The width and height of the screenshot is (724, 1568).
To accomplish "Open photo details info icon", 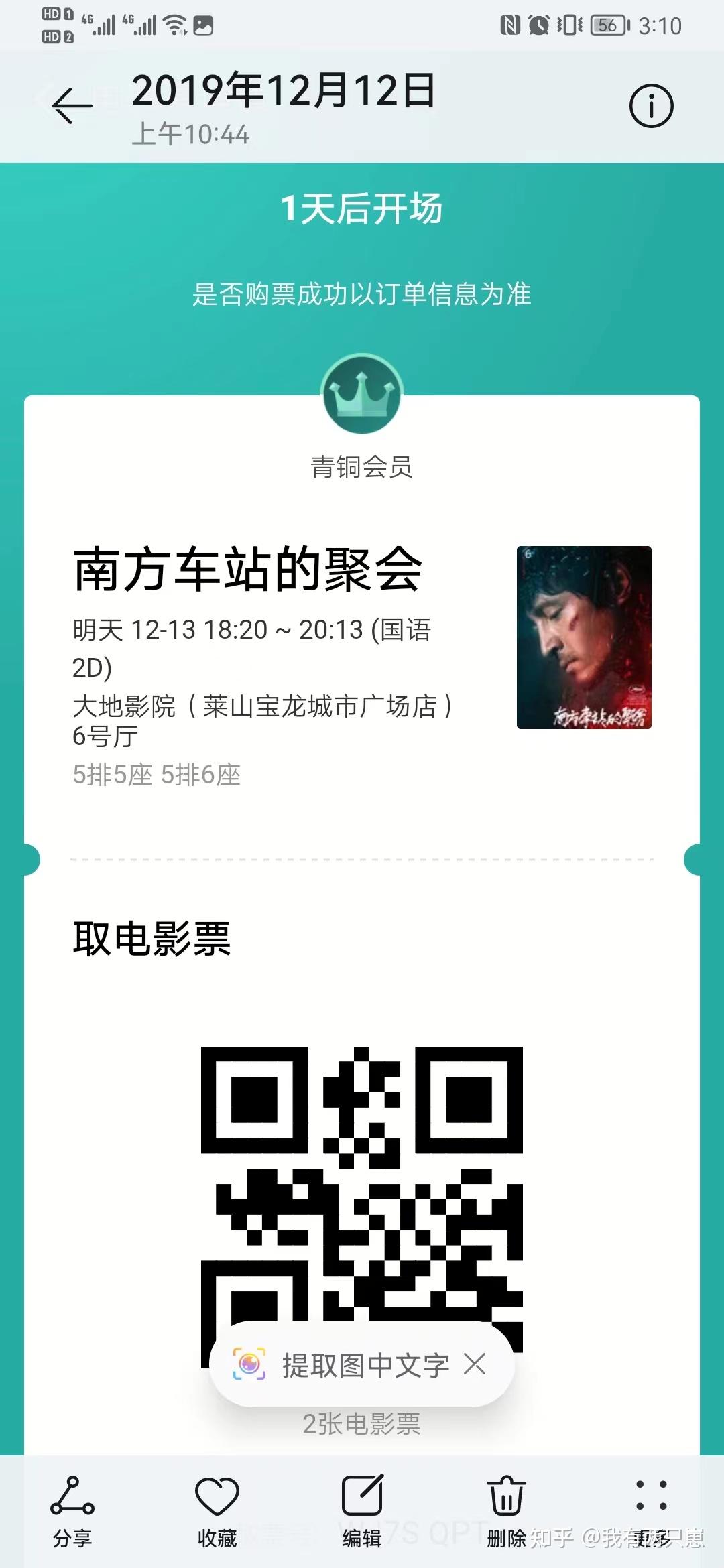I will pos(651,106).
